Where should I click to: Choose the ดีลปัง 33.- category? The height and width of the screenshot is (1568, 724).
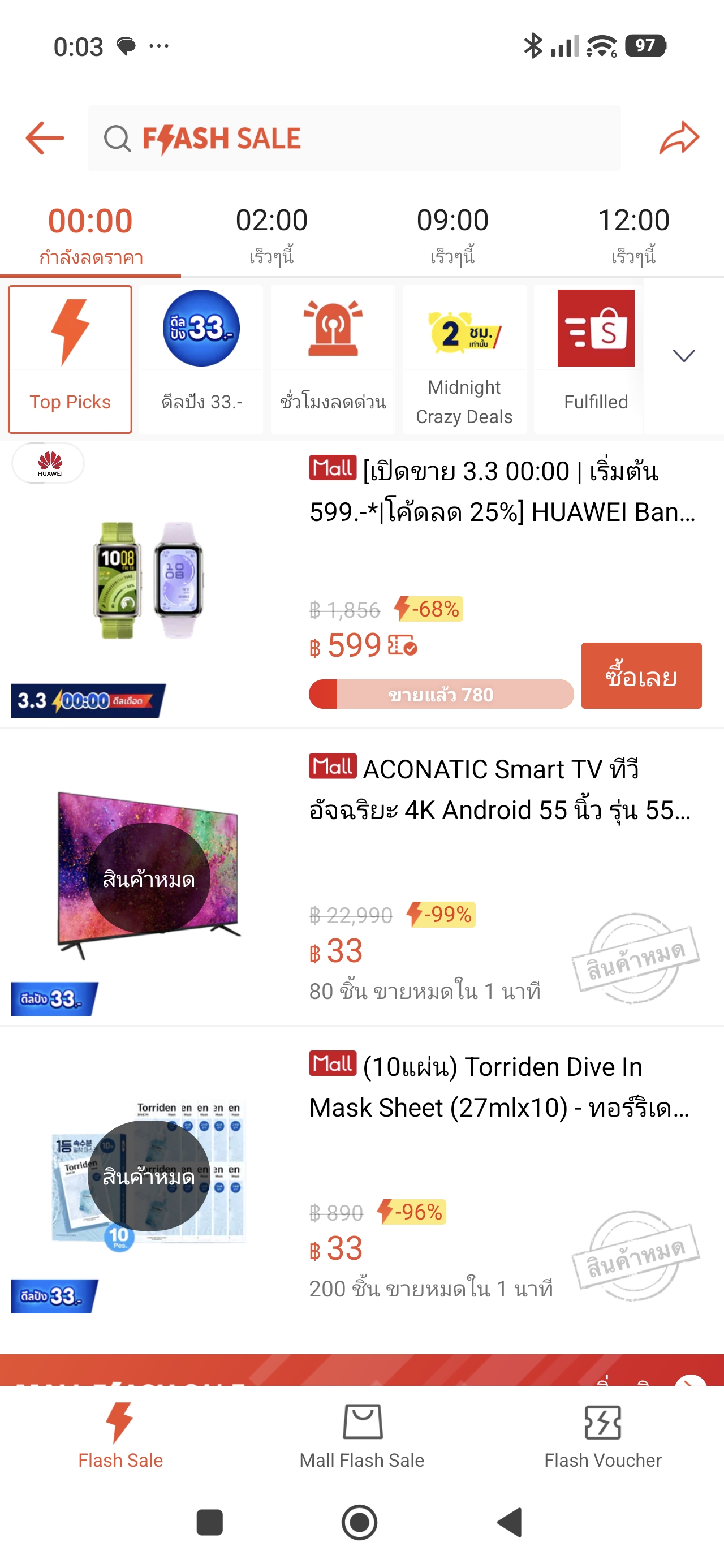[201, 359]
